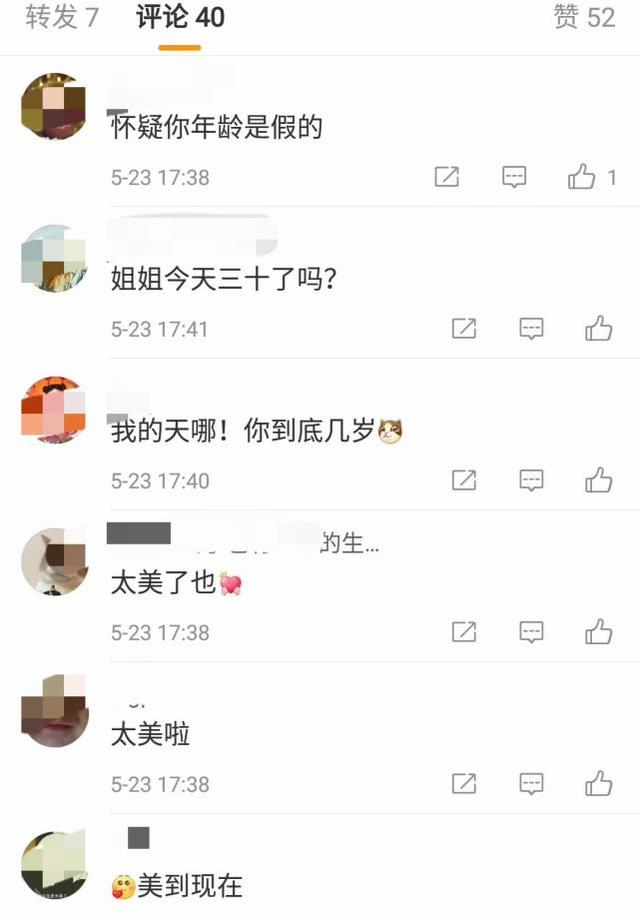Reply to the comment 姐姐今天三十了吗?

[x=531, y=329]
